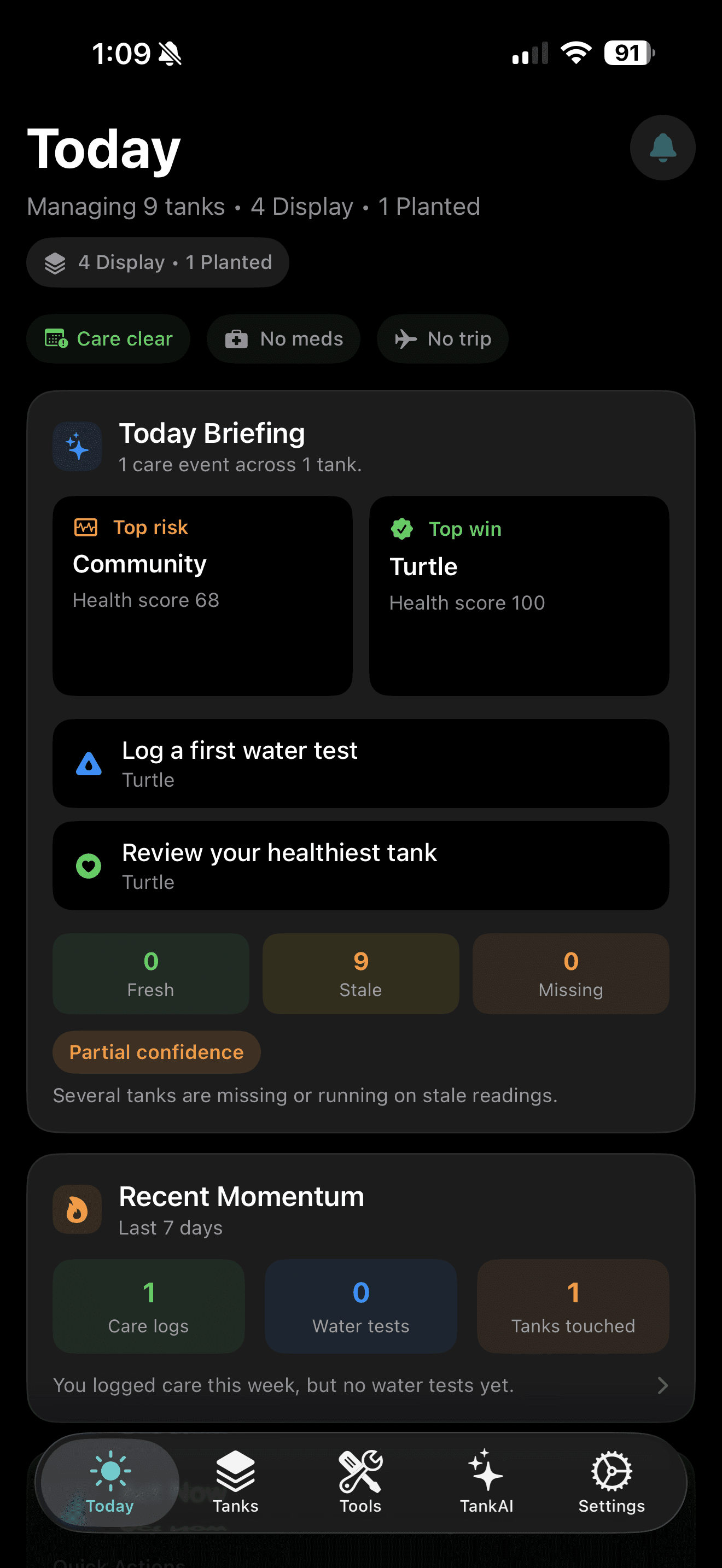
Task: Toggle the Care clear filter chip
Action: point(108,339)
